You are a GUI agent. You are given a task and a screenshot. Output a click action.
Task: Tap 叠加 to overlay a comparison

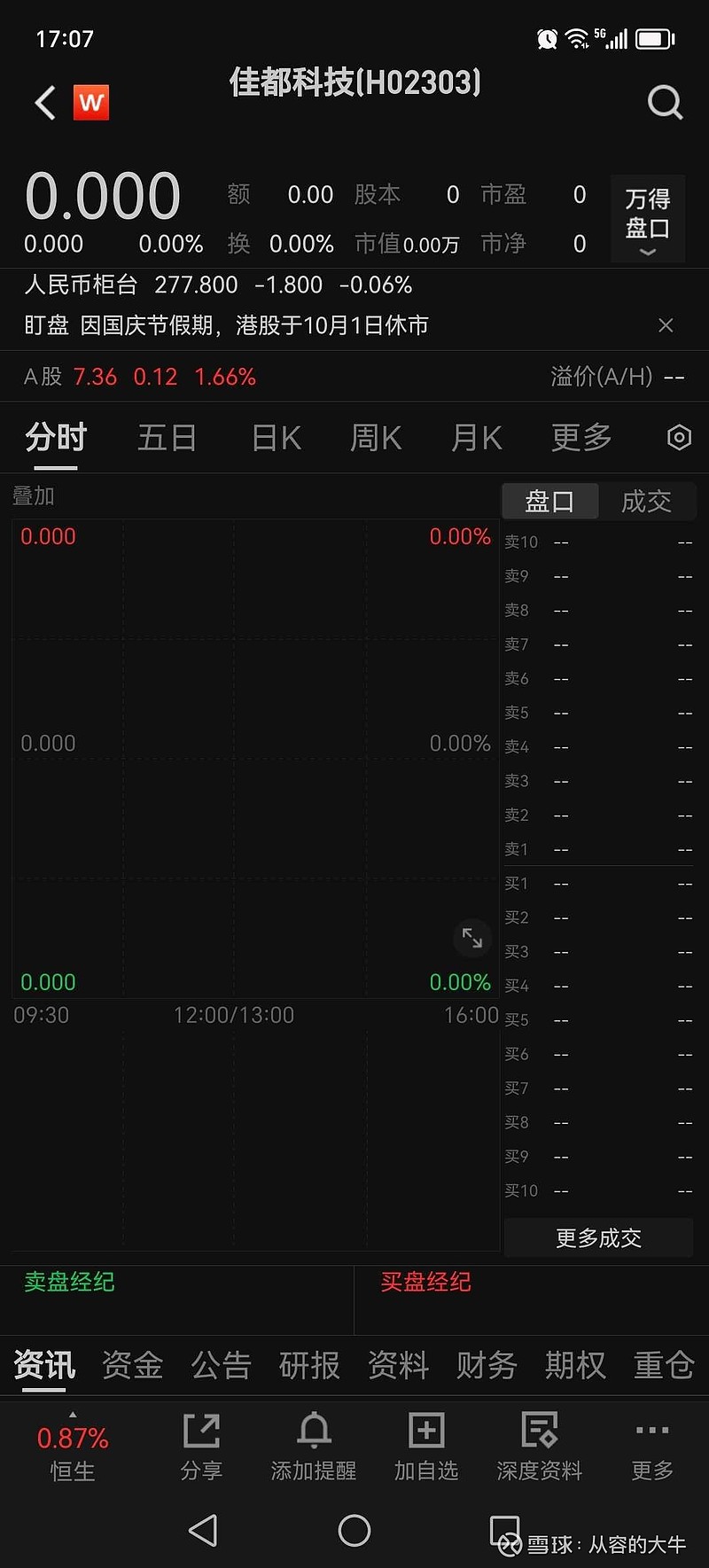point(34,496)
